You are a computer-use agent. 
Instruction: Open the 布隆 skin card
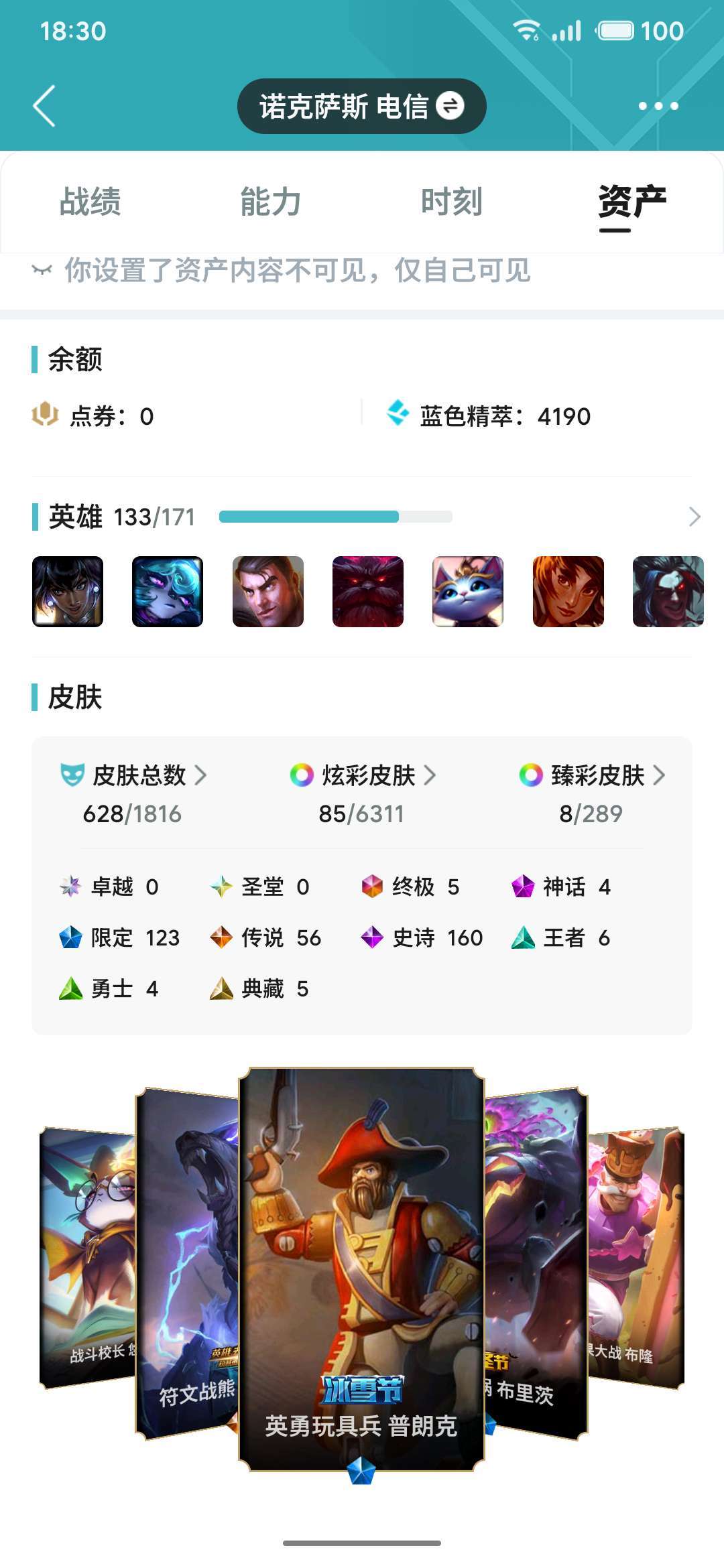point(636,1256)
